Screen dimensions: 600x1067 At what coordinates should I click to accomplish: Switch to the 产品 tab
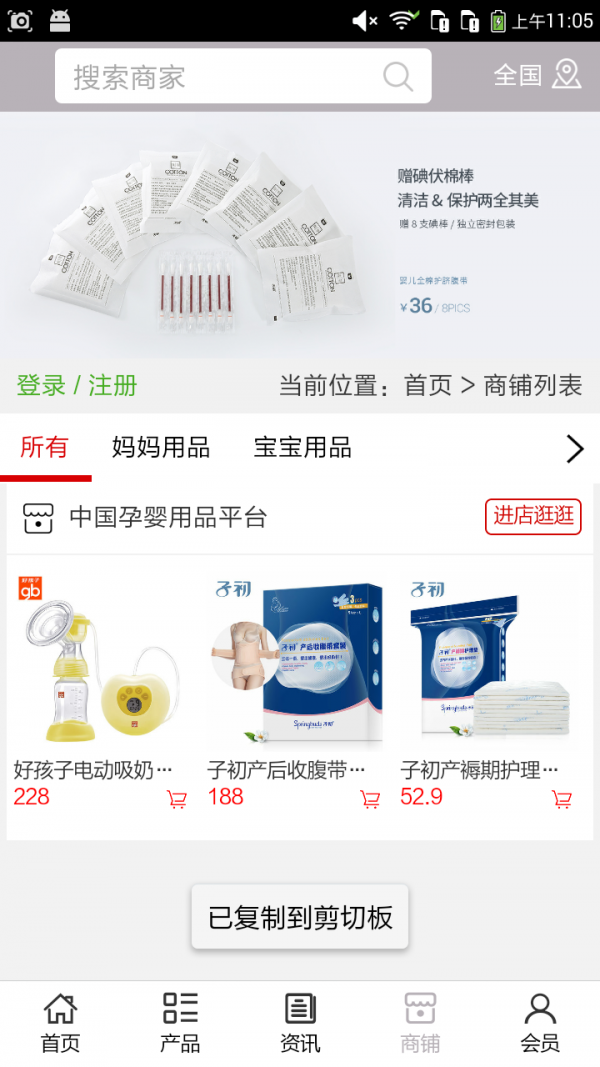180,1023
